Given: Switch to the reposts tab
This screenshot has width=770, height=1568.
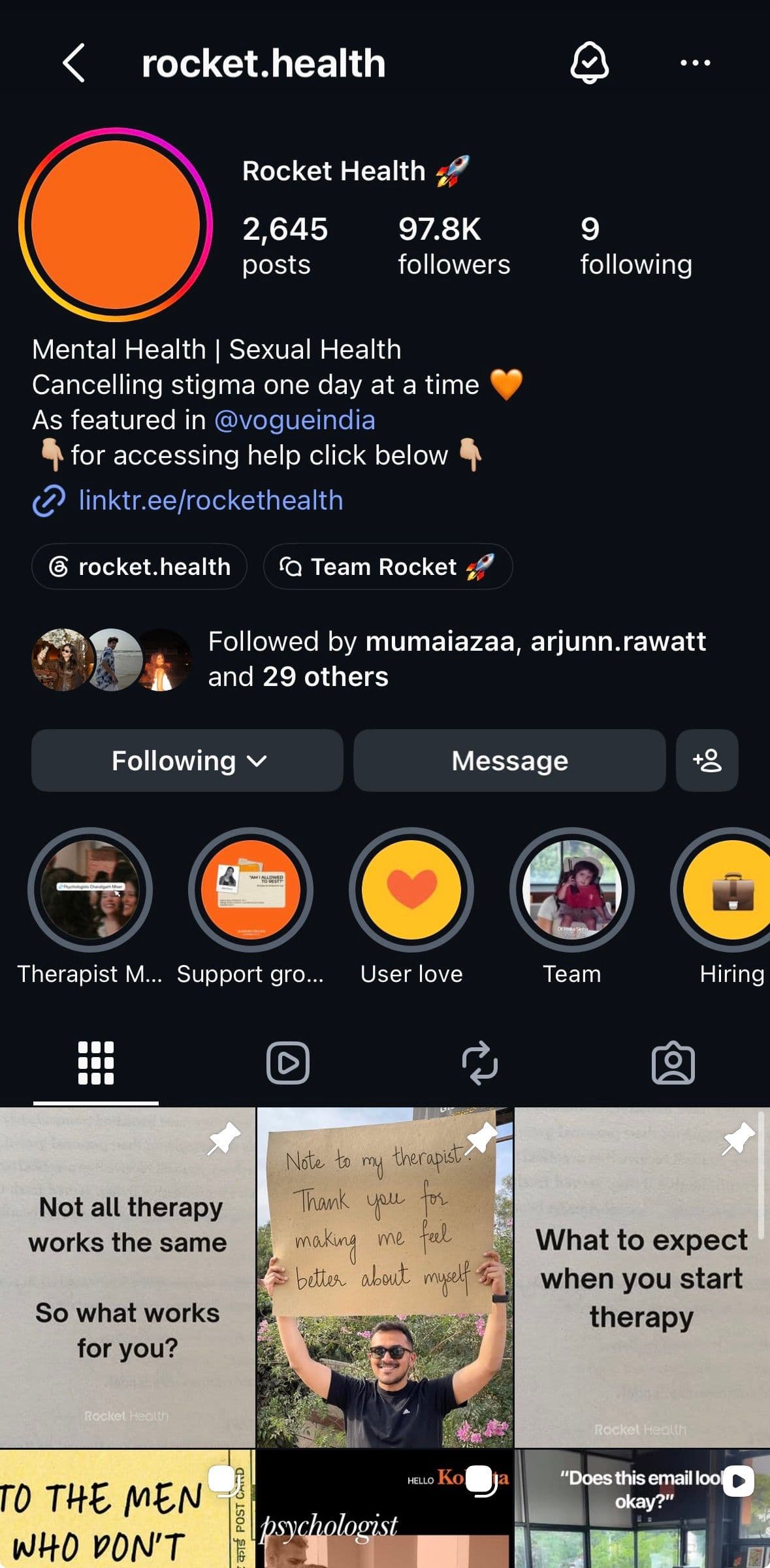Looking at the screenshot, I should click(x=480, y=1063).
